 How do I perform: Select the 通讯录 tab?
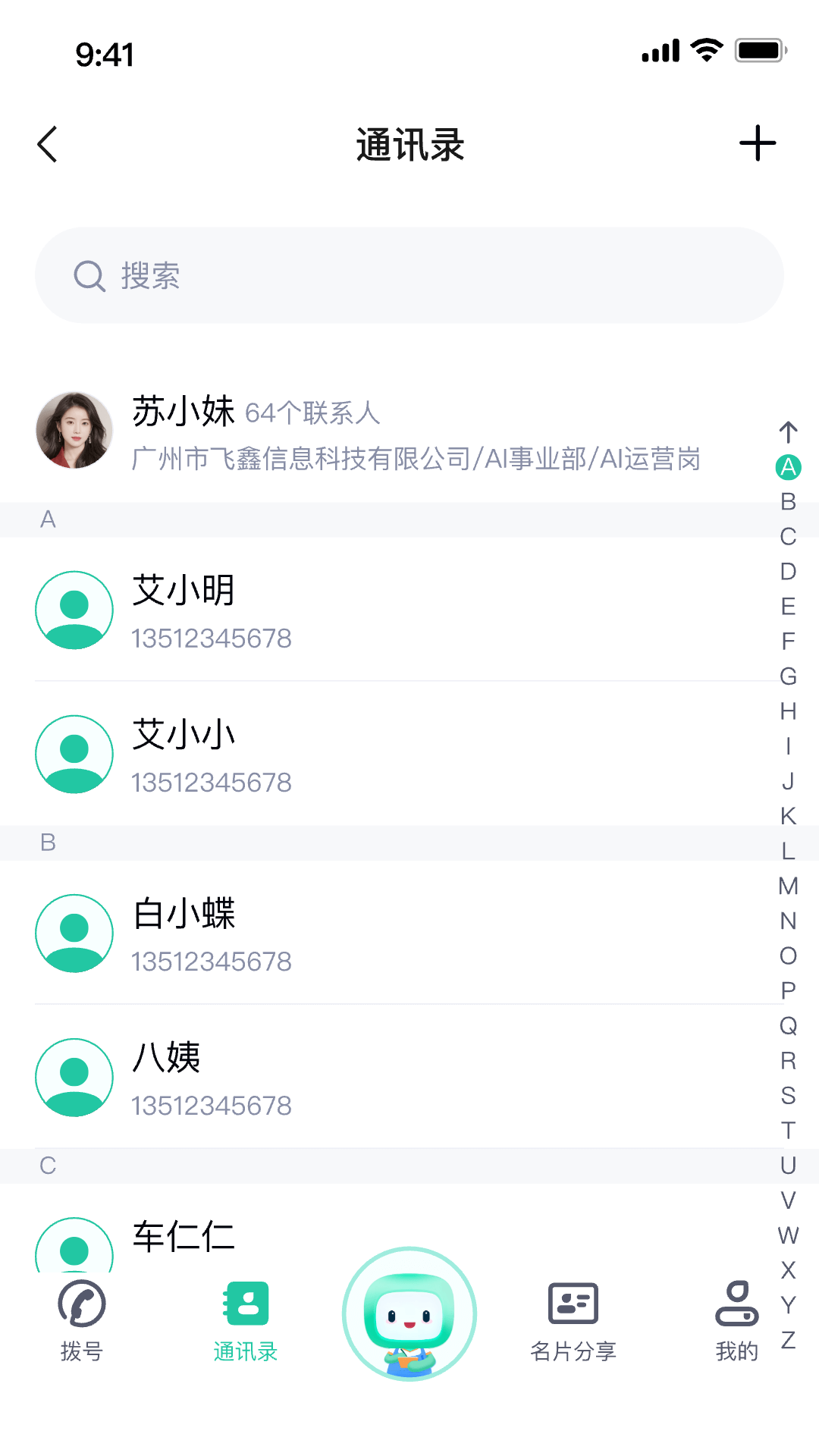pos(246,1320)
